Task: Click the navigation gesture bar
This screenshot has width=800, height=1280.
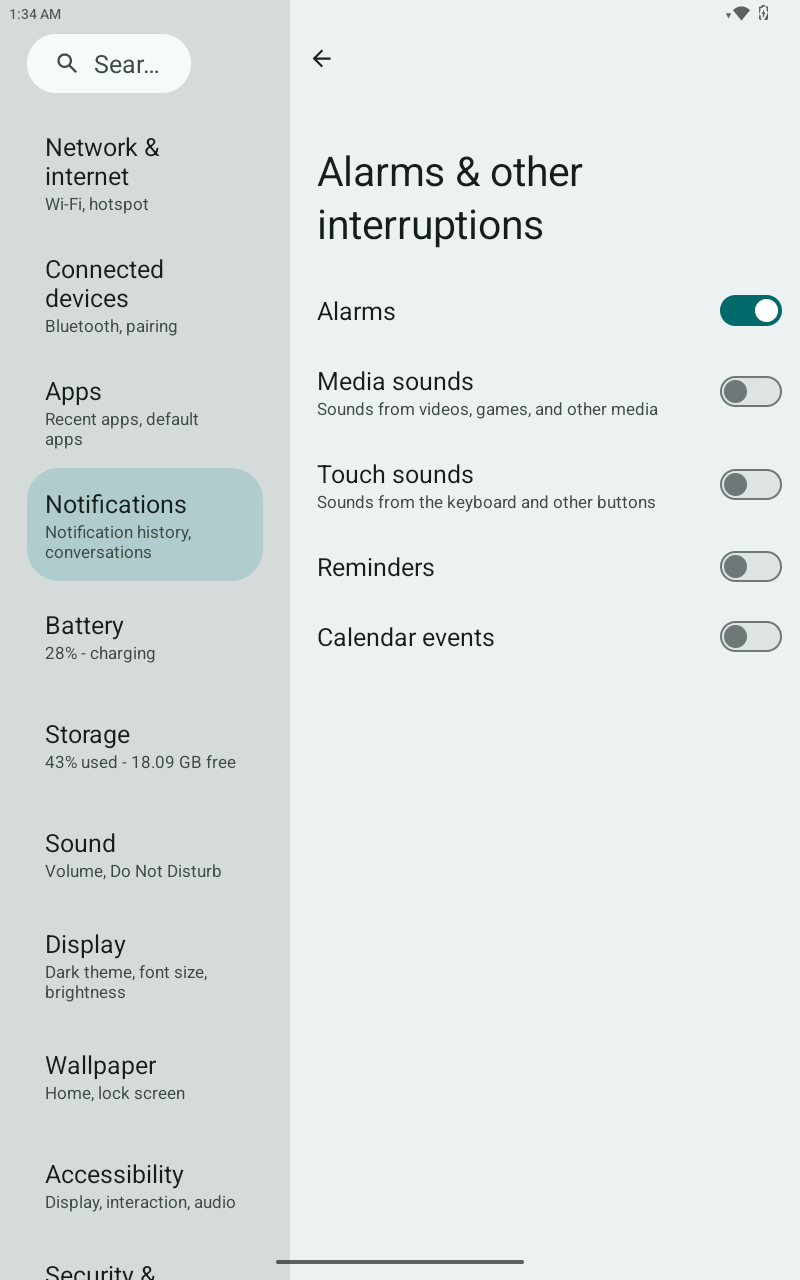Action: pyautogui.click(x=400, y=1262)
